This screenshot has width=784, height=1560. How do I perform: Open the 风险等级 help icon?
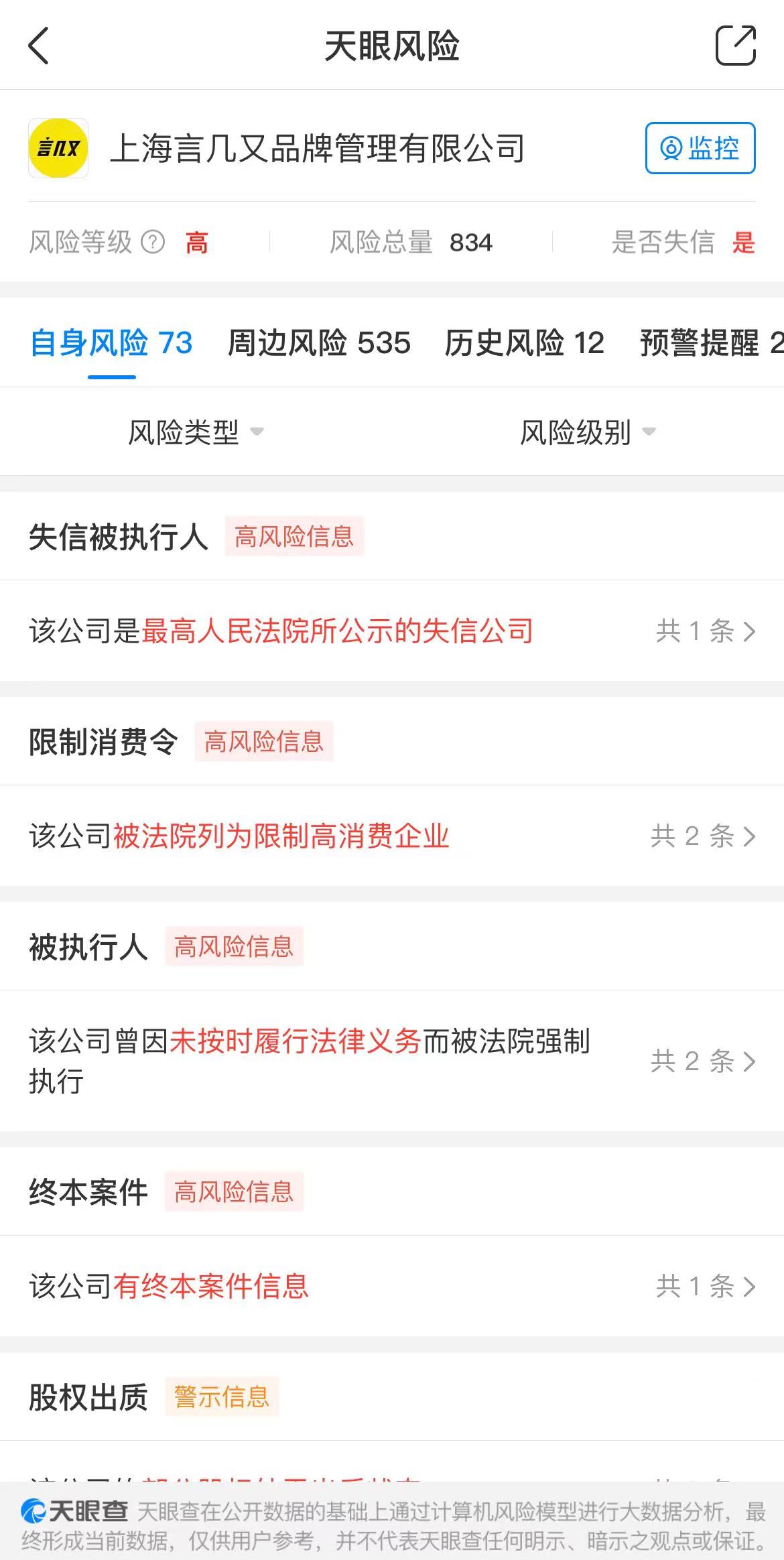point(153,242)
